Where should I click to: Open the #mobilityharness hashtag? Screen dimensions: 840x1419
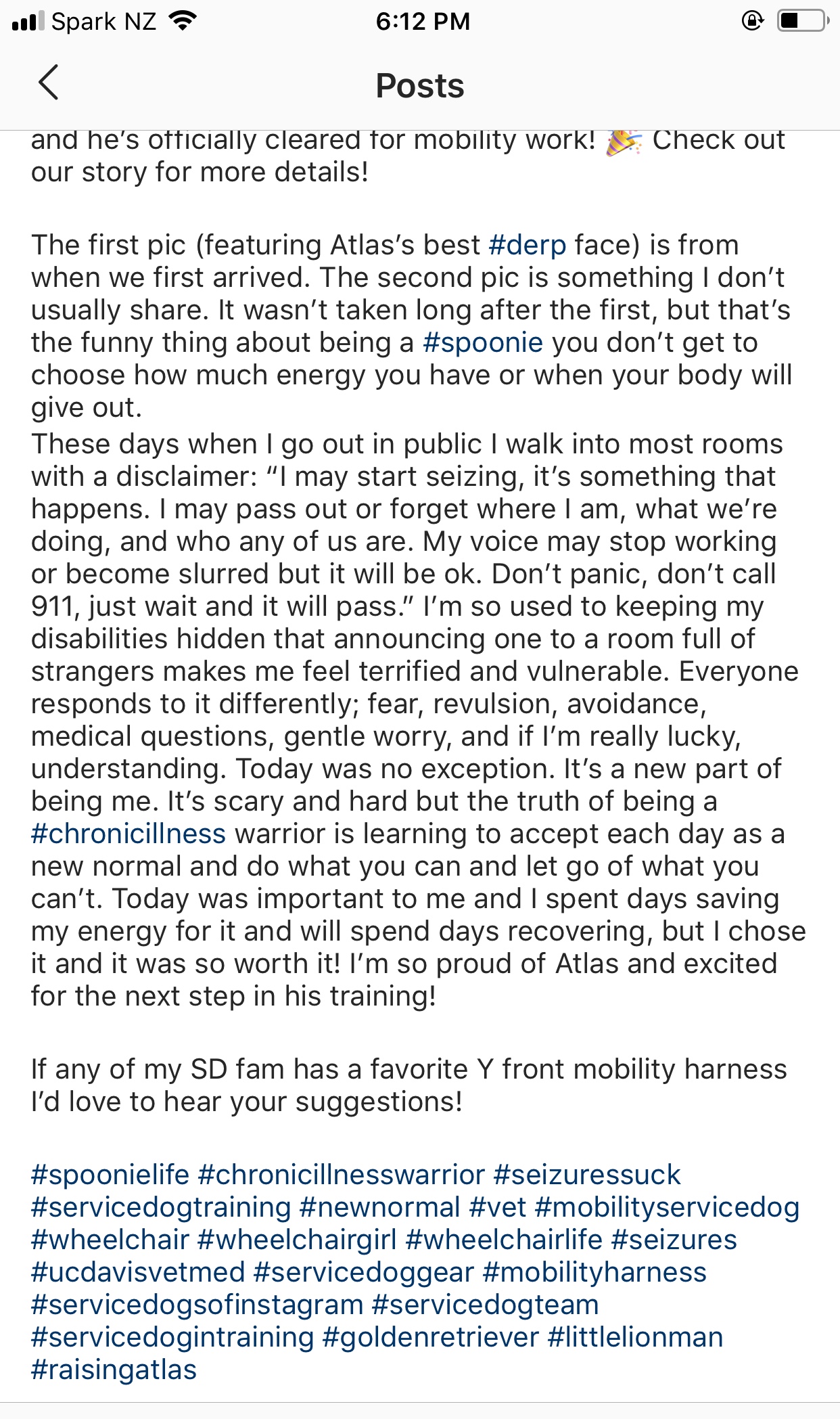[594, 1273]
